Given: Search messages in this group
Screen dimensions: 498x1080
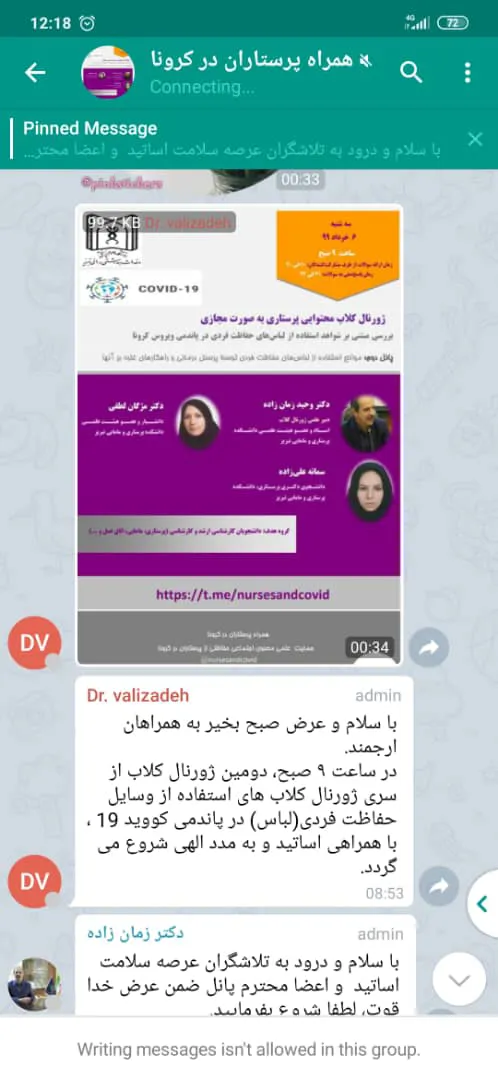Looking at the screenshot, I should click(x=411, y=72).
